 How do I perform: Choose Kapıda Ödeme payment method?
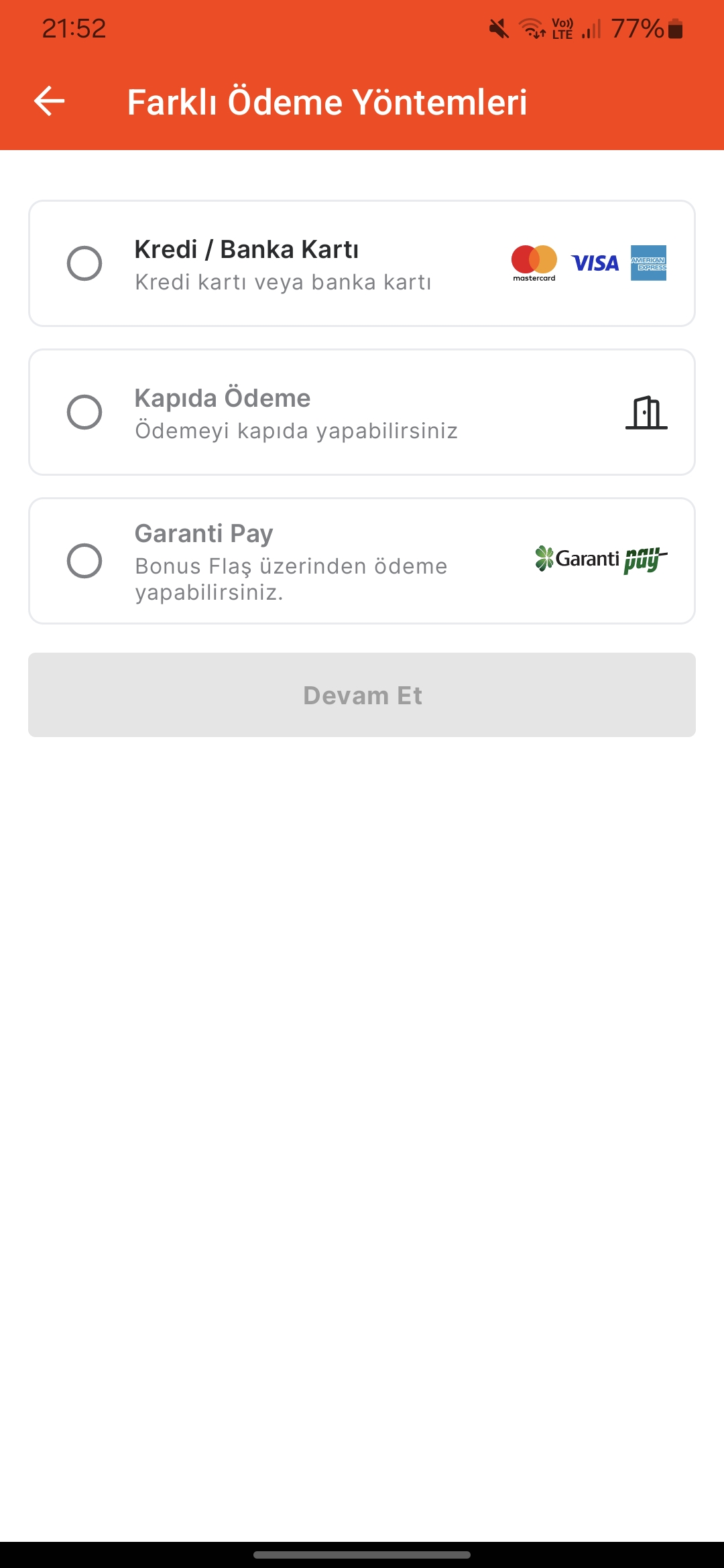coord(362,412)
